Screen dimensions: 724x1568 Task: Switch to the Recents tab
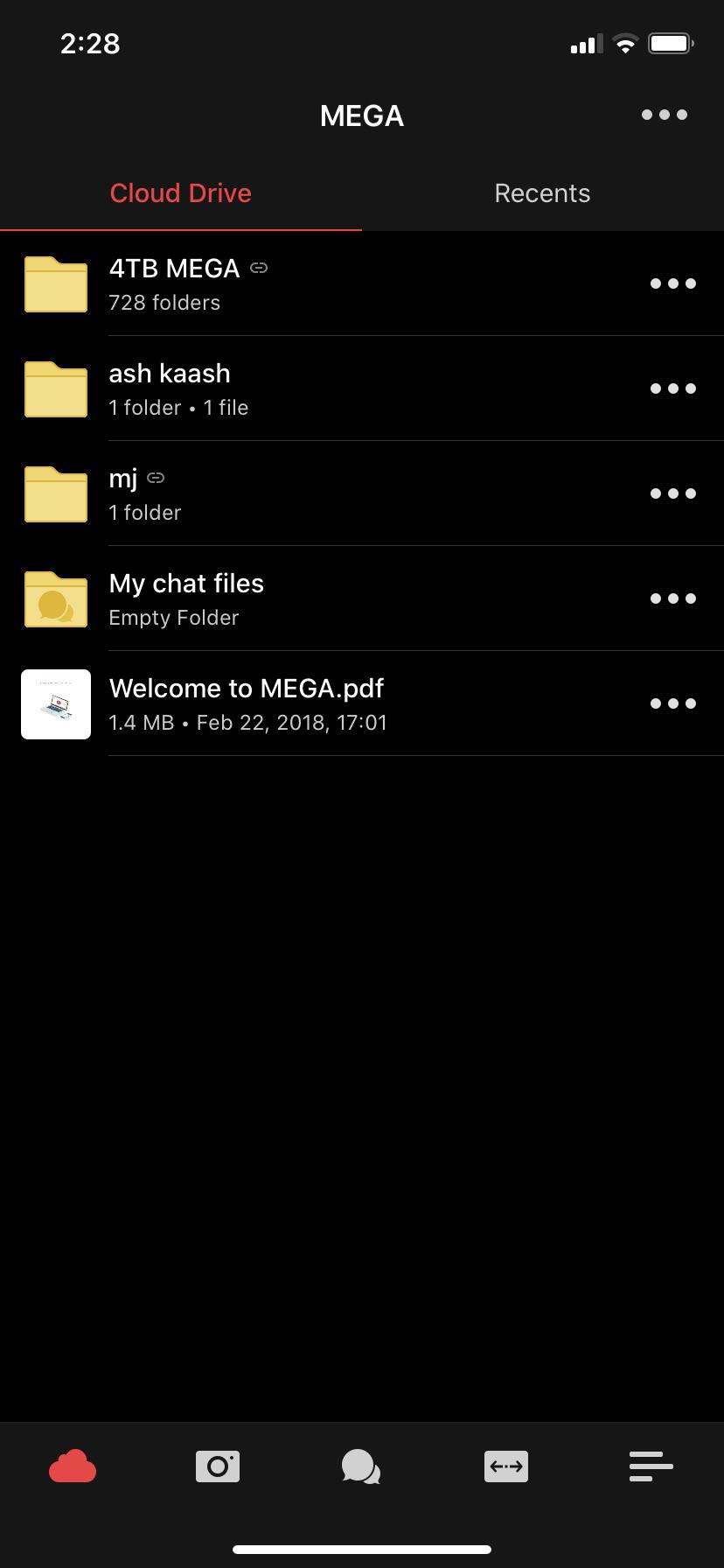point(542,192)
